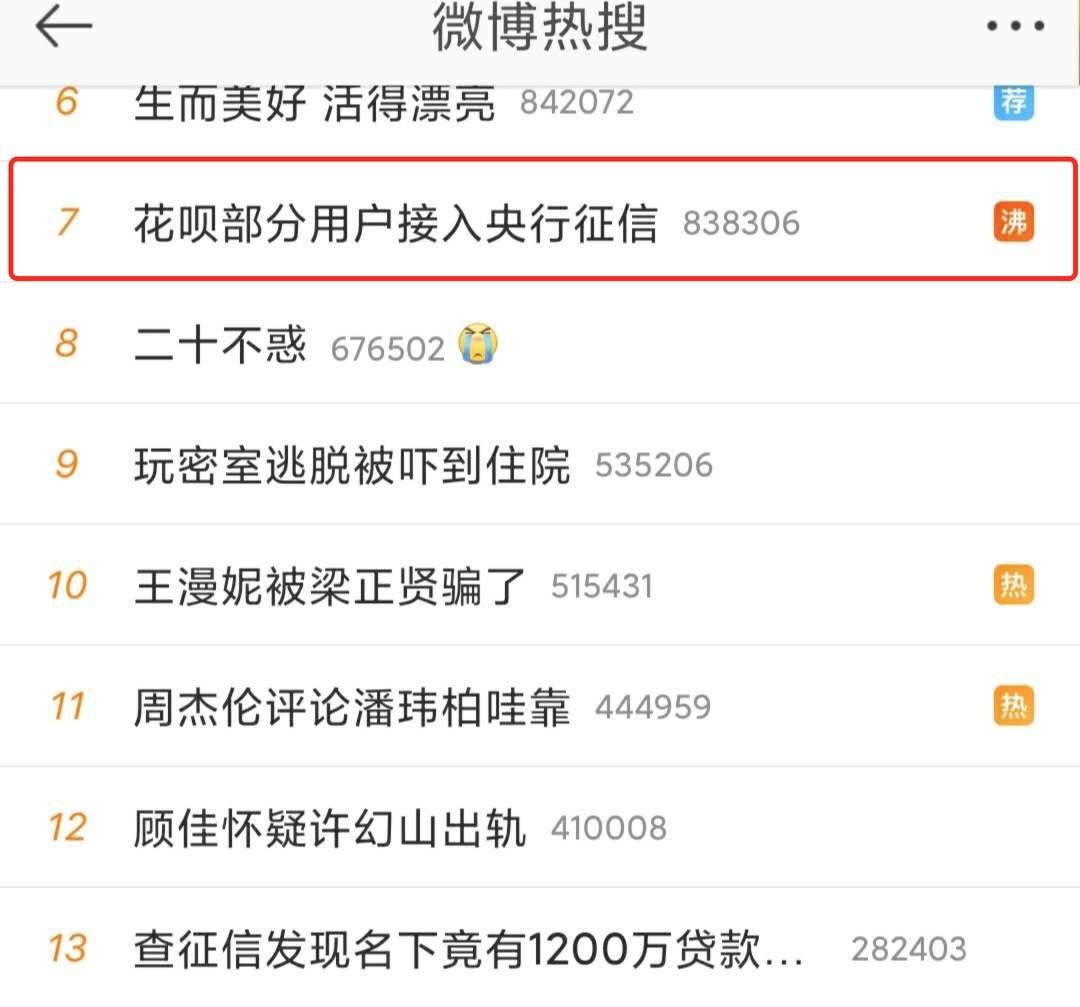Open hot search 生而美好 活得漂亮

point(314,103)
